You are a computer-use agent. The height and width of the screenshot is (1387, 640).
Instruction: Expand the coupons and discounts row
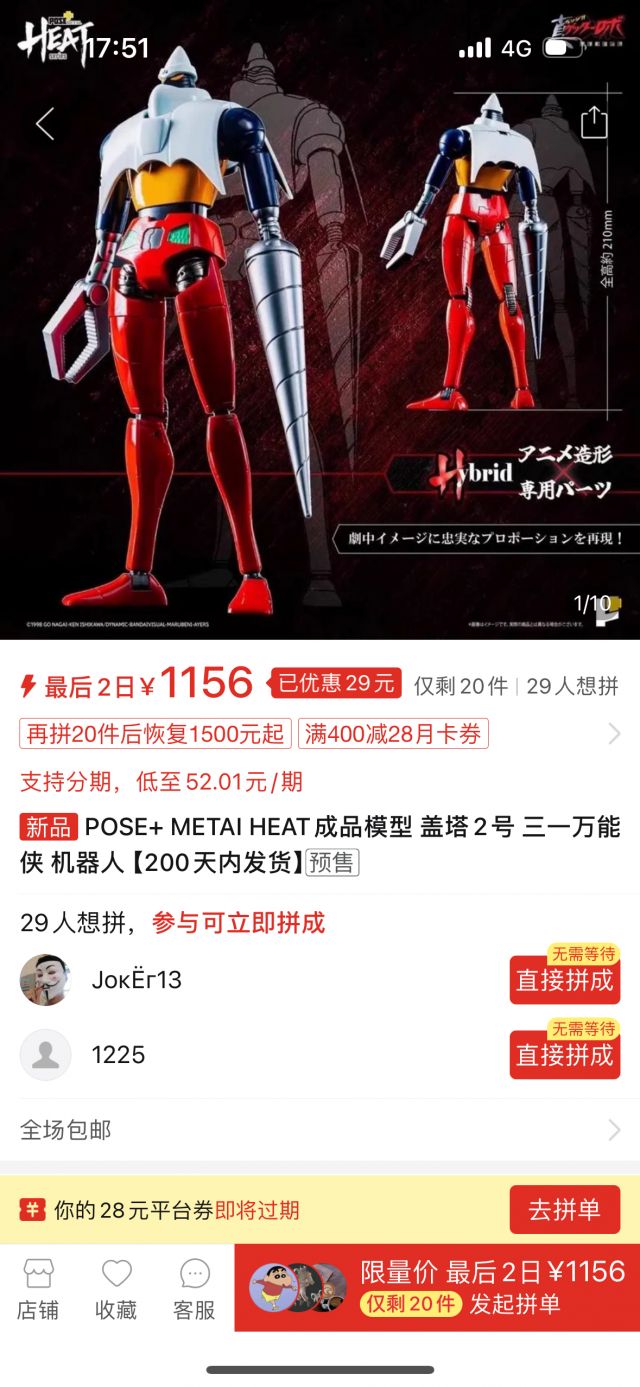click(613, 735)
